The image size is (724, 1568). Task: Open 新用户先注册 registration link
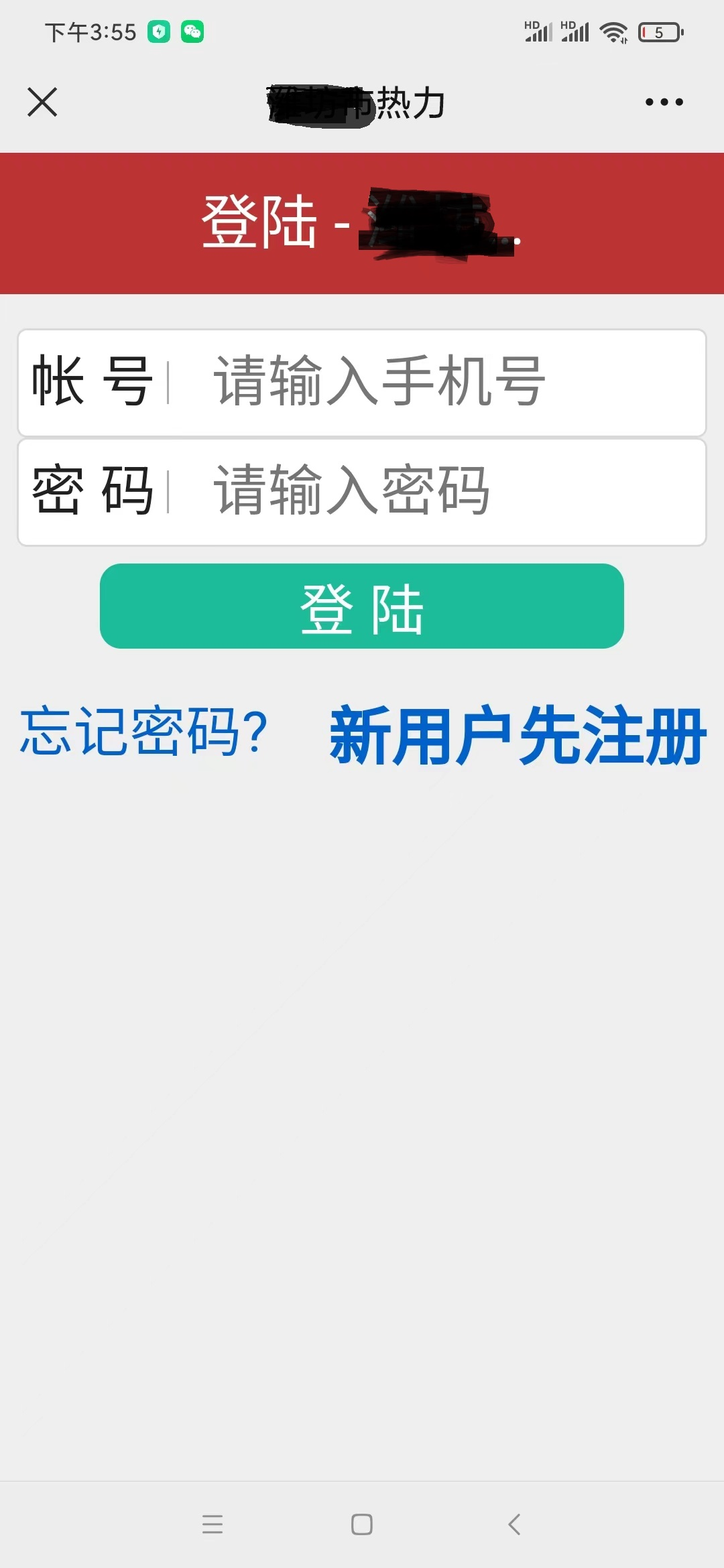(518, 735)
